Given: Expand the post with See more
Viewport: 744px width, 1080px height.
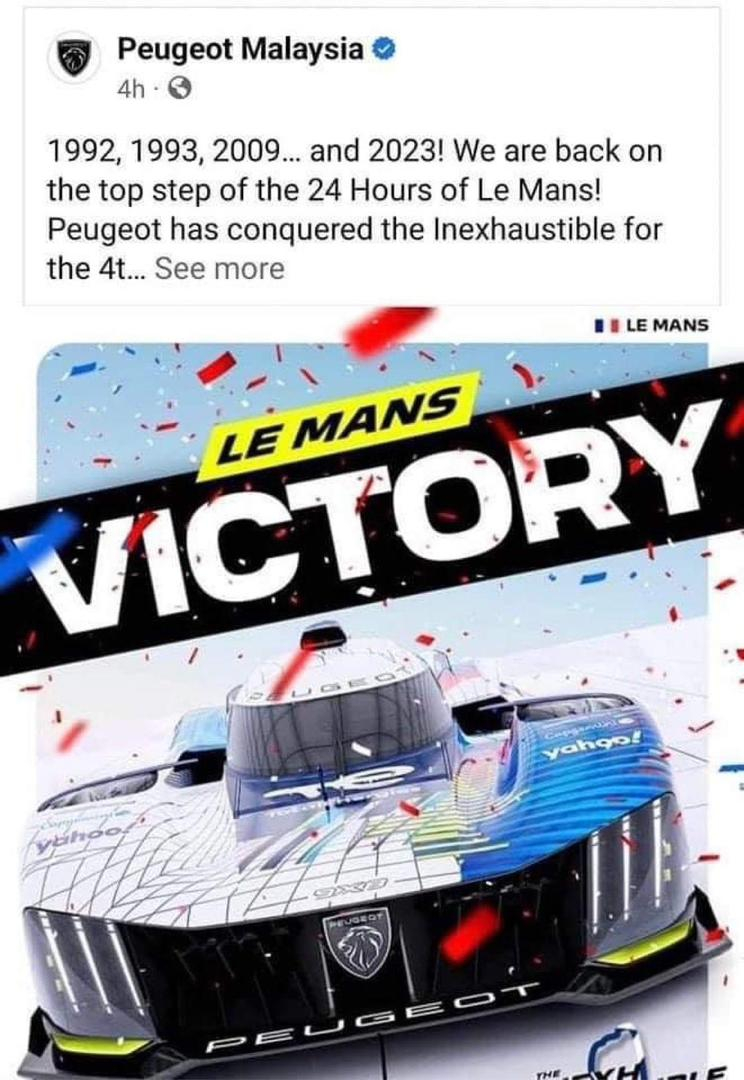Looking at the screenshot, I should [219, 269].
